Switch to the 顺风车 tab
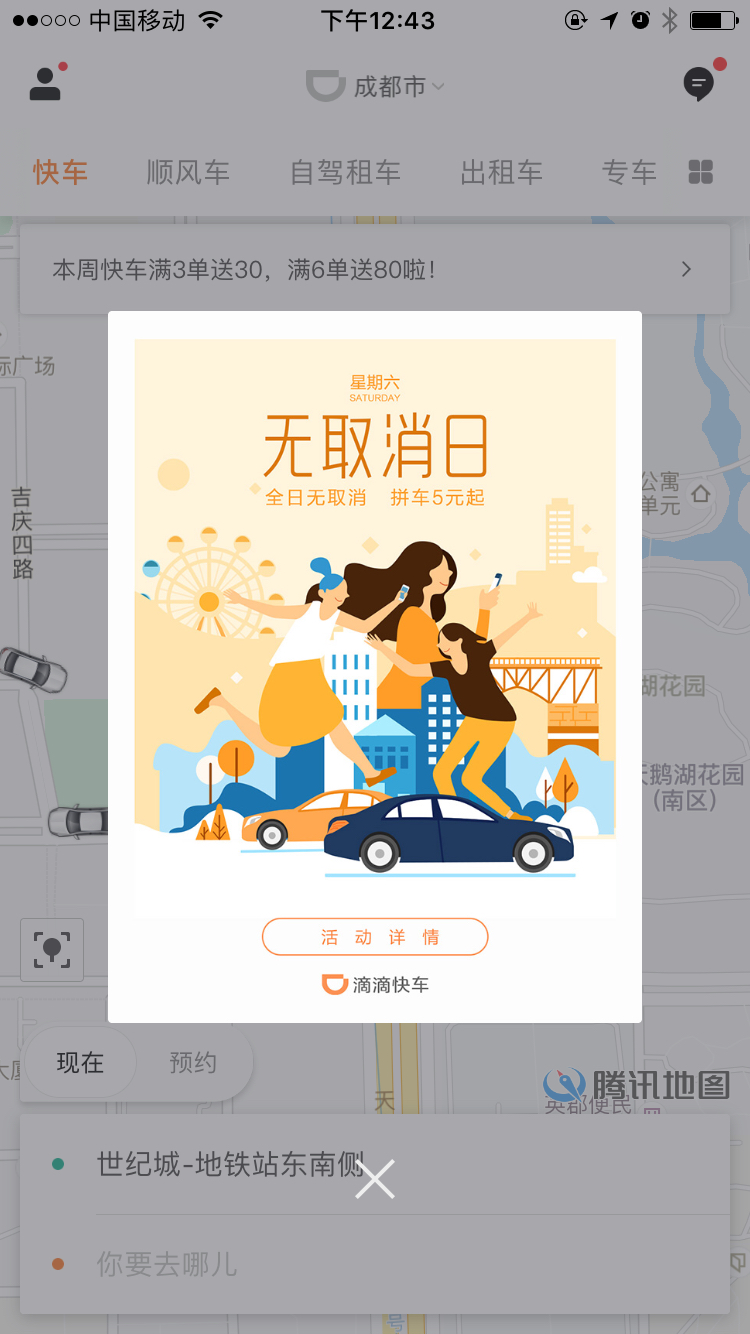 click(187, 172)
